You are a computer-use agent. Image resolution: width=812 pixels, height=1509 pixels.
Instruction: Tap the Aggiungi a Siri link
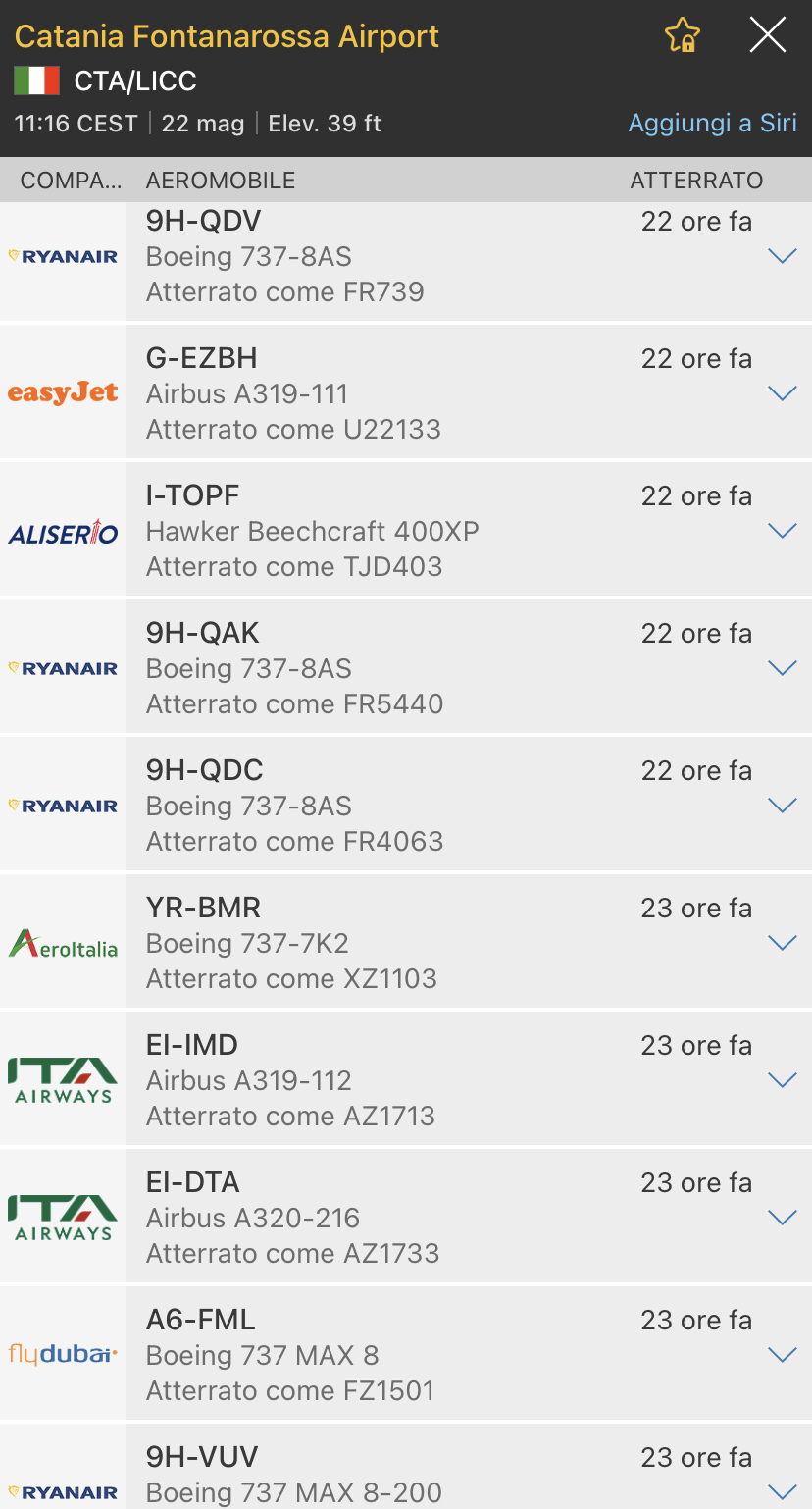tap(712, 124)
